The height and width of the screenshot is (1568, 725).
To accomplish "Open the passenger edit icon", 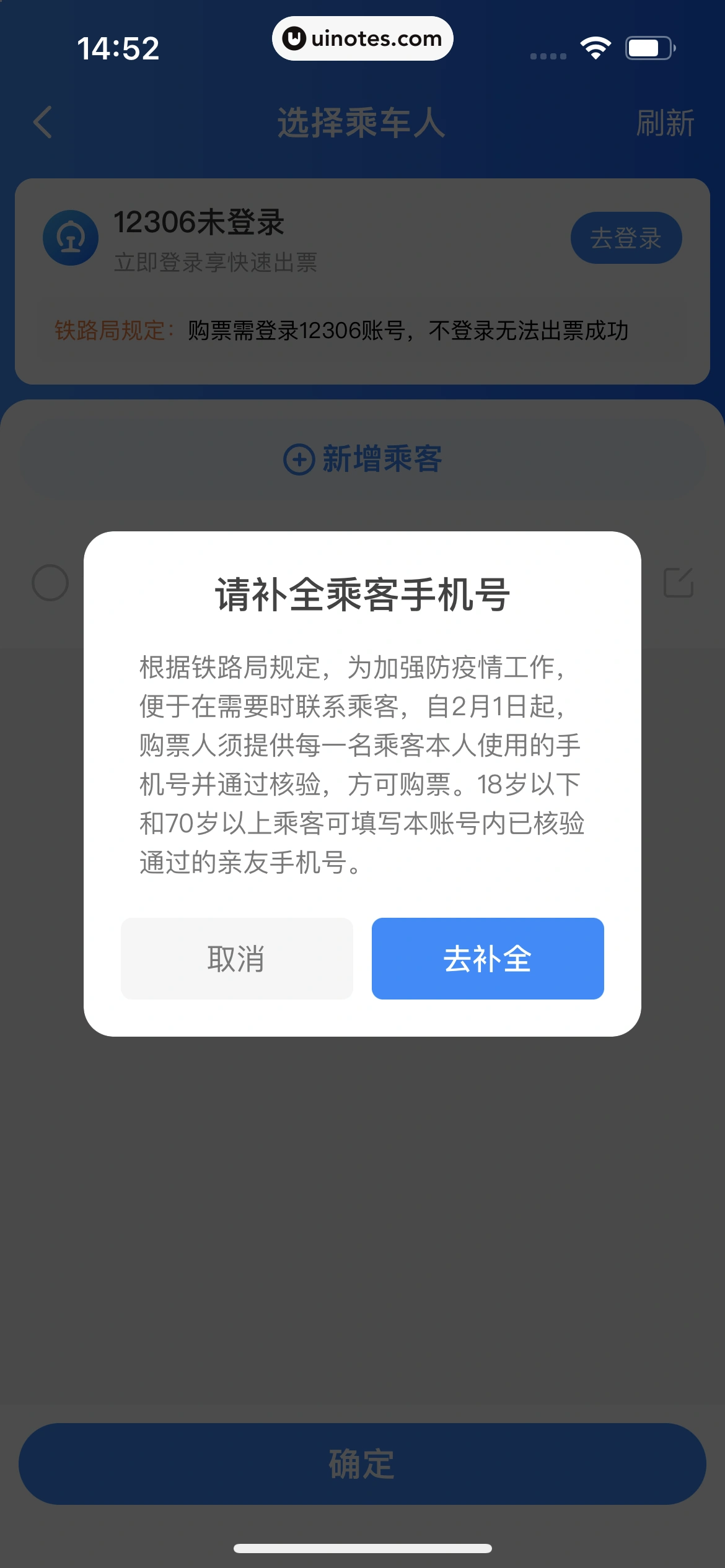I will pyautogui.click(x=678, y=583).
